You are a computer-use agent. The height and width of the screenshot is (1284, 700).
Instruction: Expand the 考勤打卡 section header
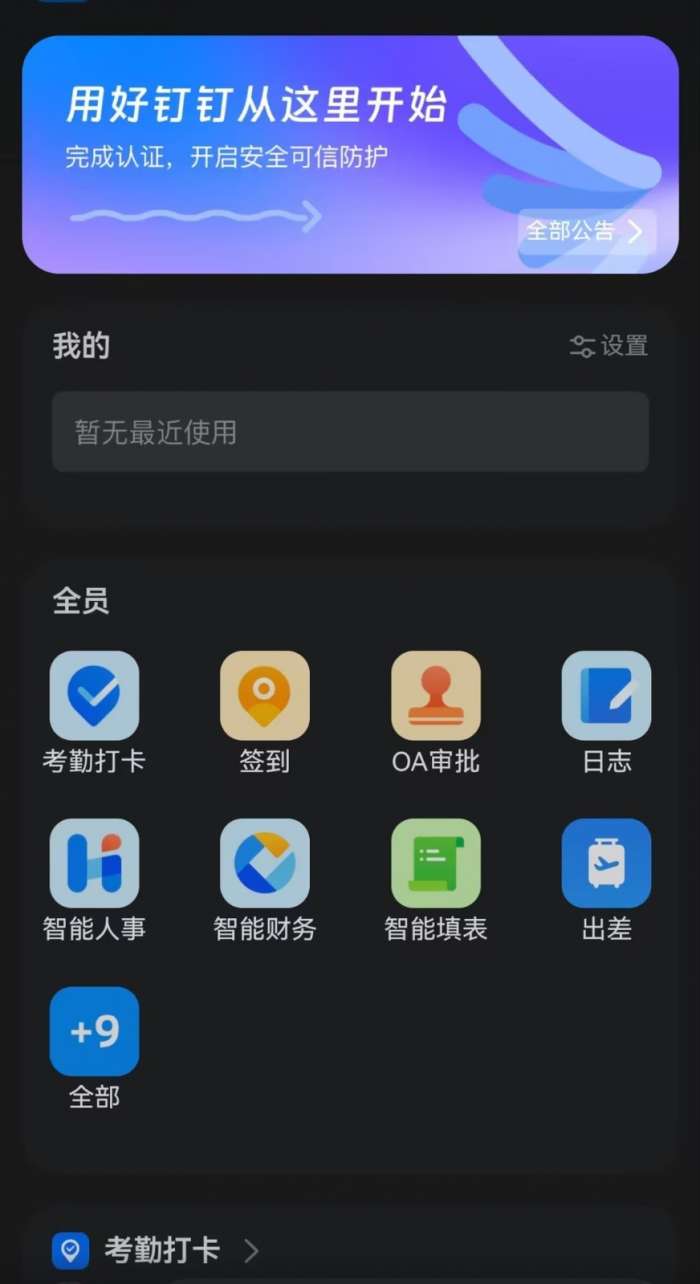(160, 1250)
